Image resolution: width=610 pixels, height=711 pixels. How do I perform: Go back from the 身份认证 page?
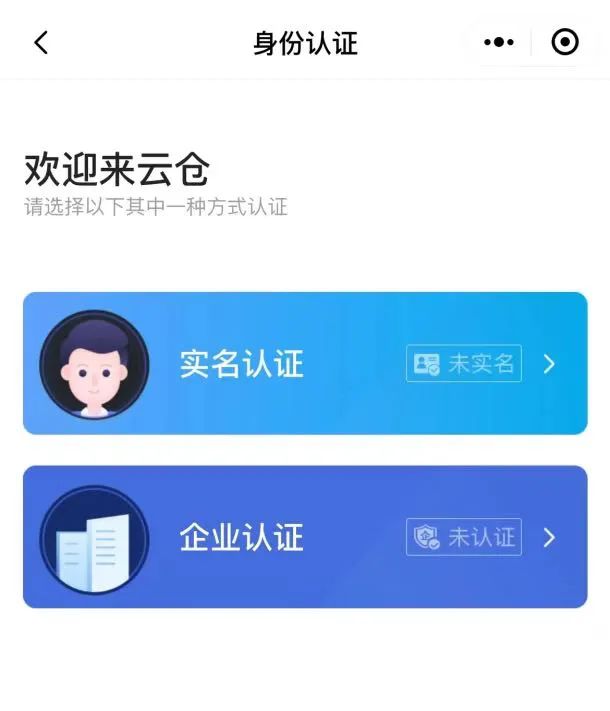[41, 43]
